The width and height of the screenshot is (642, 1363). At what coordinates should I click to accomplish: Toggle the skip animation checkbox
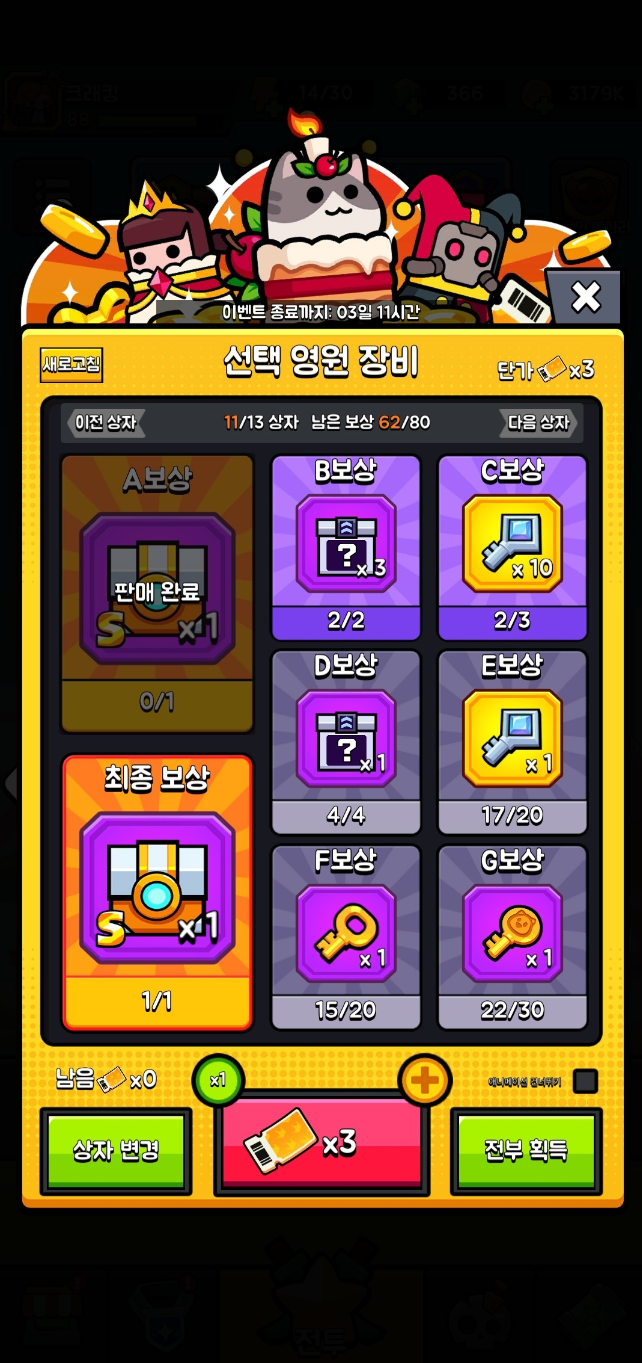pos(586,1081)
